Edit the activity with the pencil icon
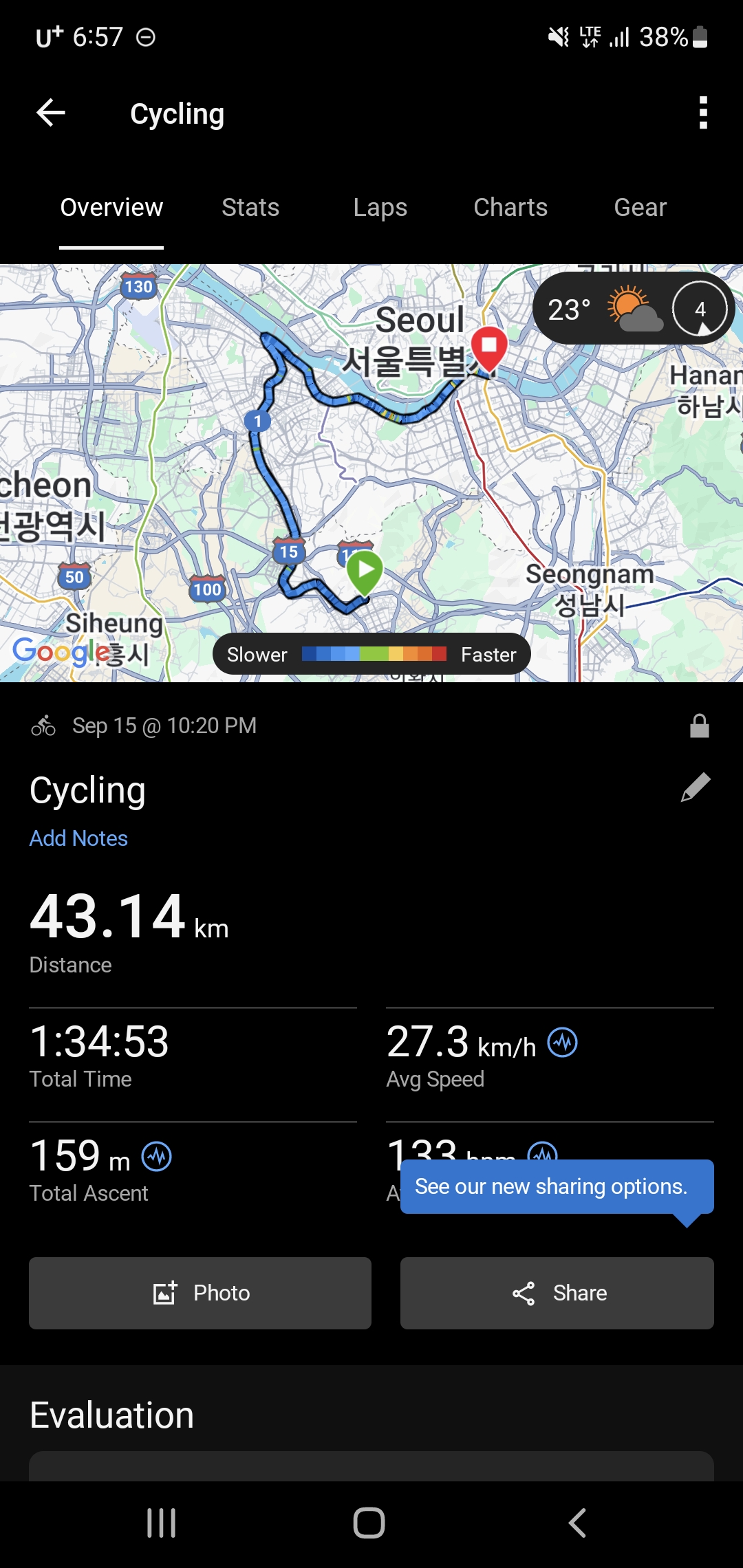This screenshot has width=743, height=1568. (696, 787)
